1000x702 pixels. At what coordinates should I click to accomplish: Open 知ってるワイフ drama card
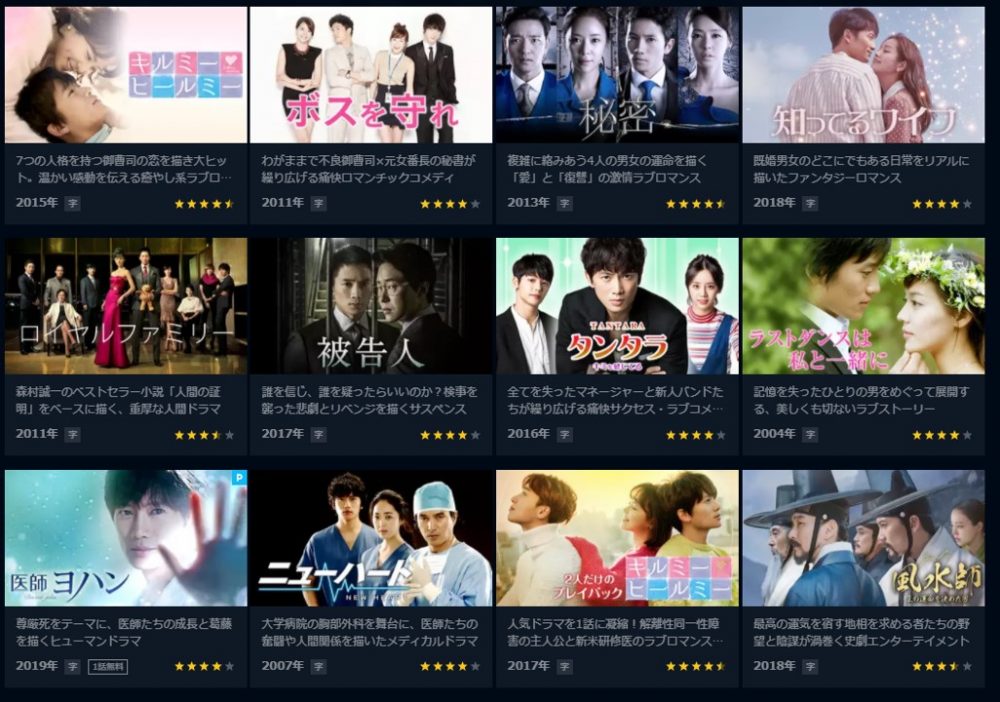coord(863,76)
